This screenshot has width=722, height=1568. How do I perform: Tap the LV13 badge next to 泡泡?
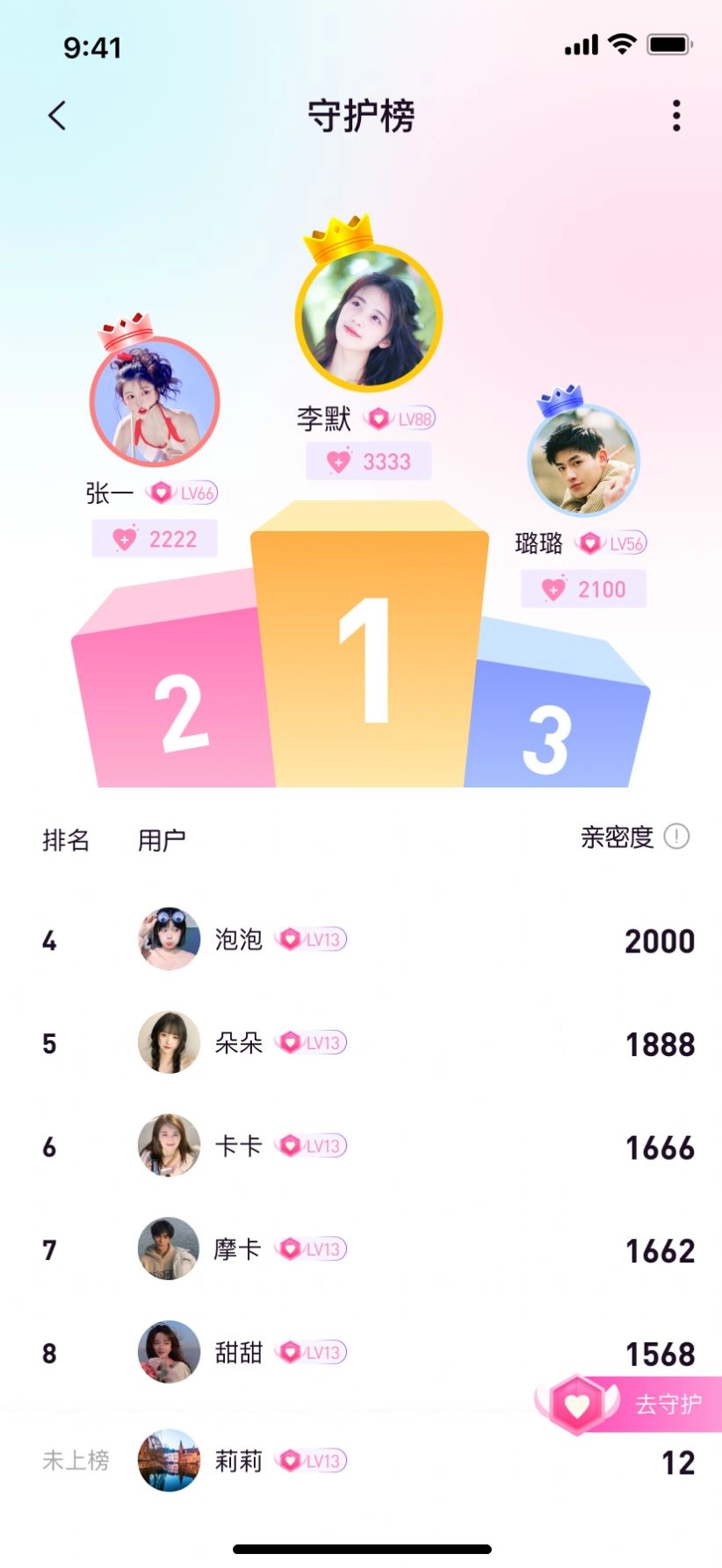[312, 939]
